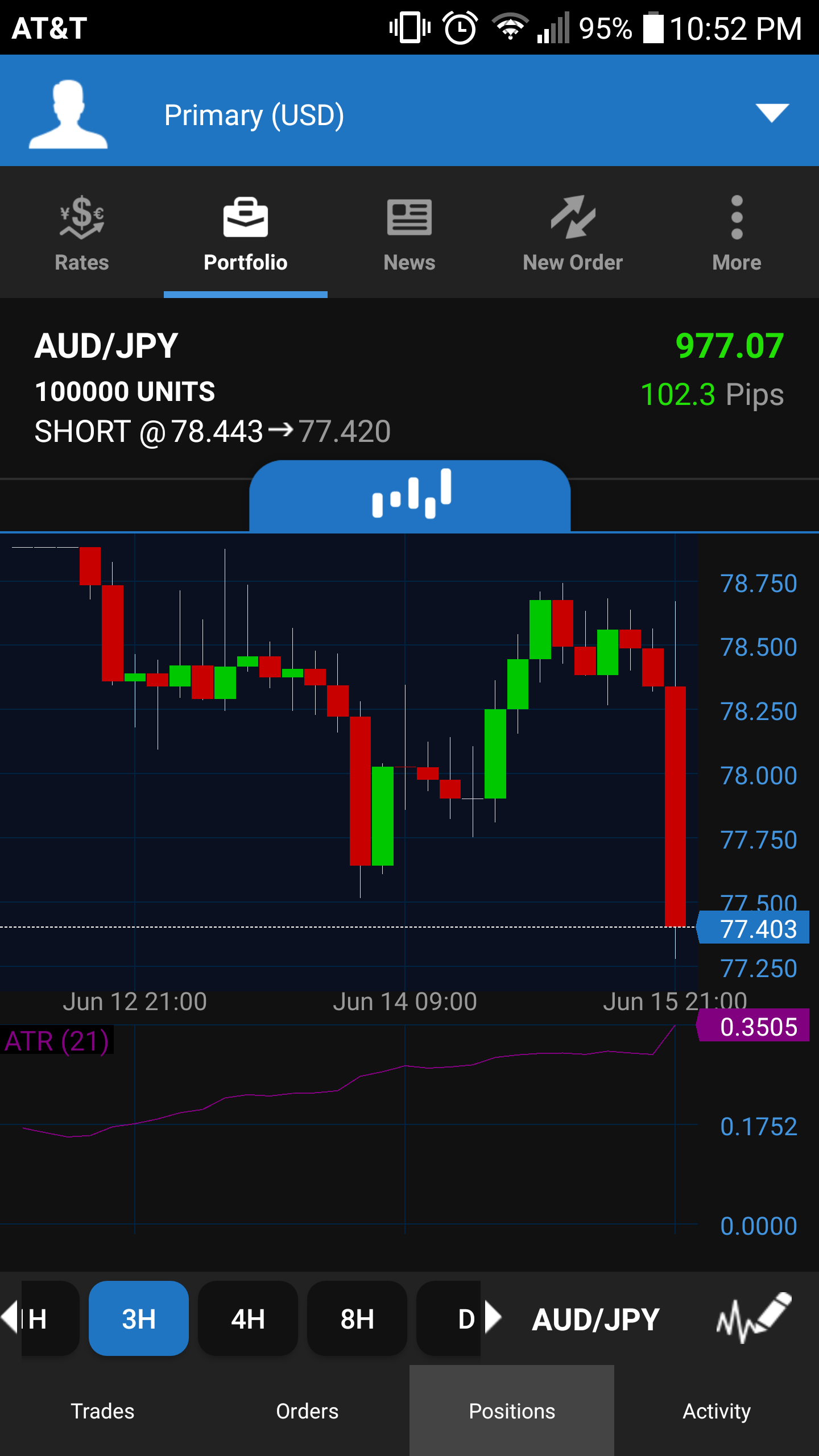Image resolution: width=819 pixels, height=1456 pixels.
Task: Switch to the Trades tab
Action: pyautogui.click(x=102, y=1411)
